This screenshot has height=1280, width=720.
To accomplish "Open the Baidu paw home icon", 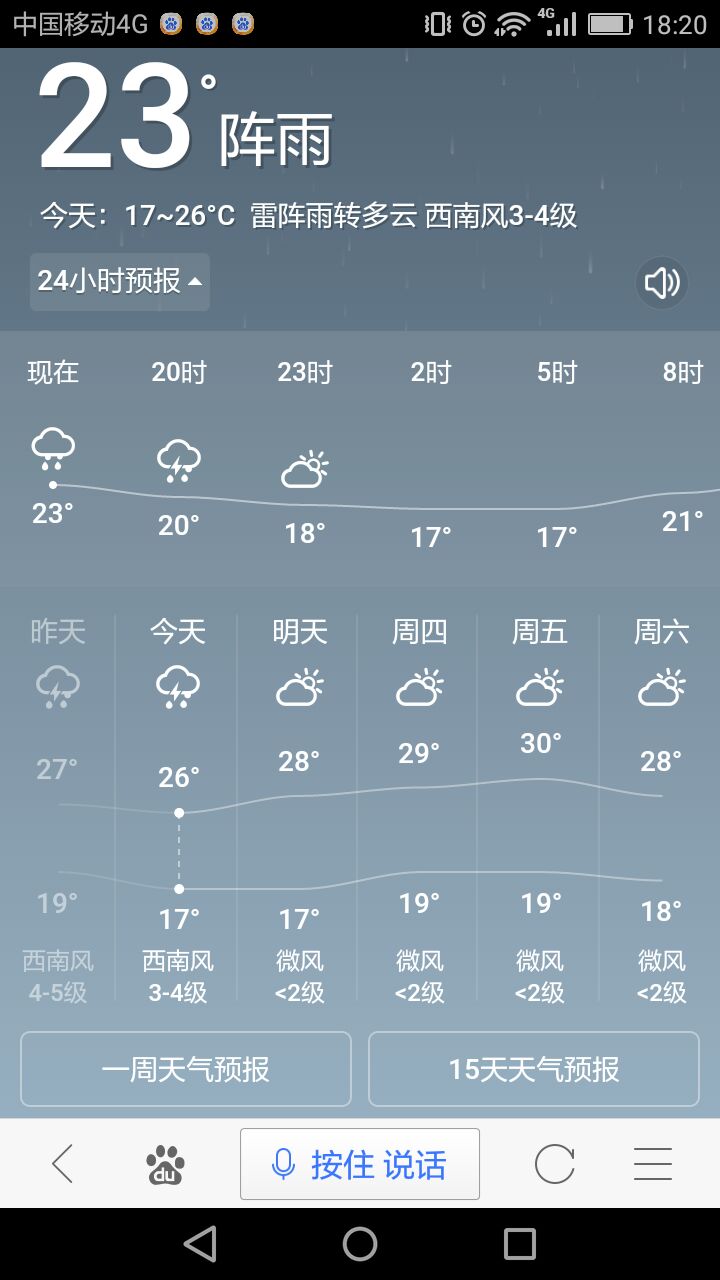I will pyautogui.click(x=165, y=1164).
